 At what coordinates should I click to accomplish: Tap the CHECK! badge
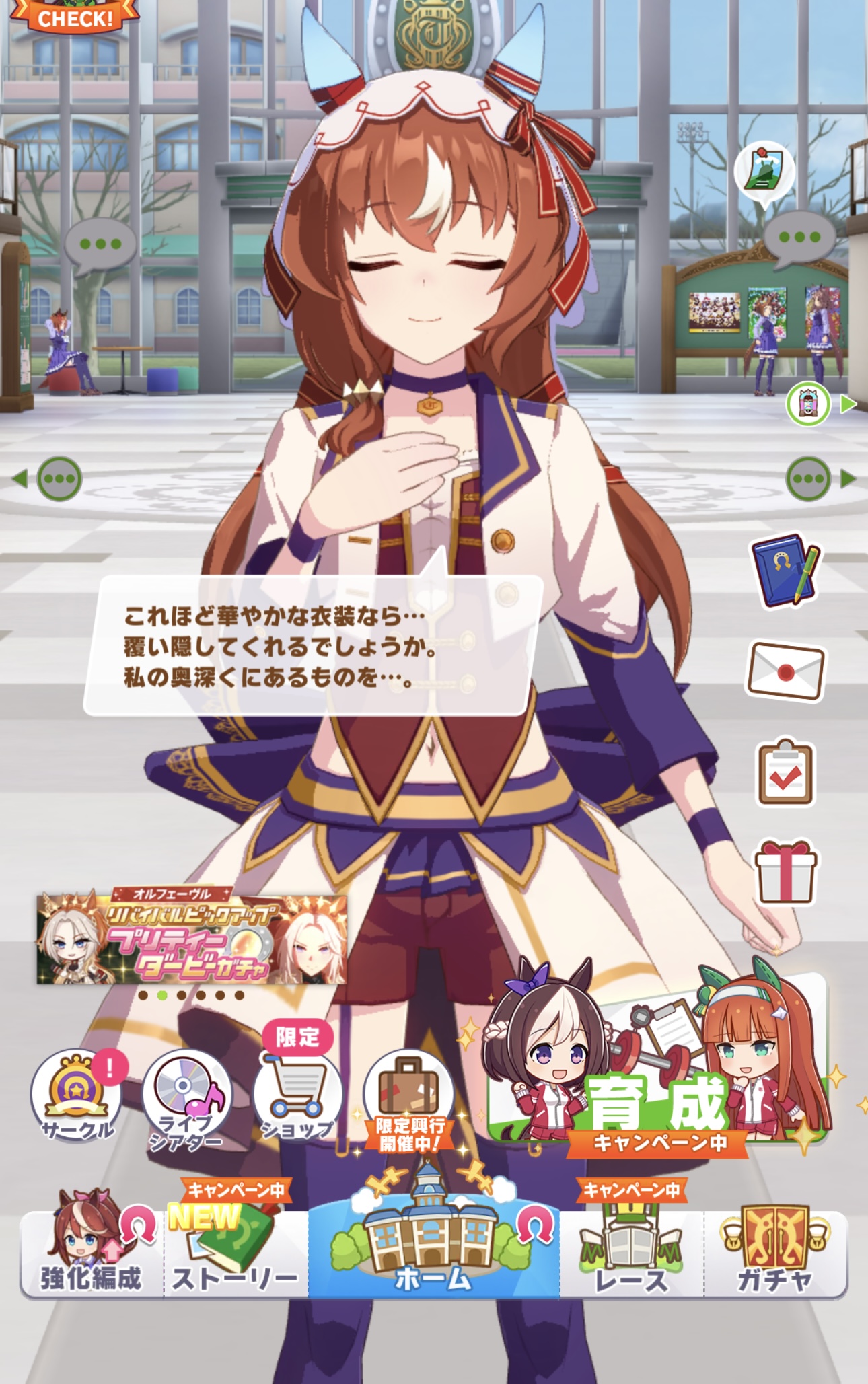[75, 17]
